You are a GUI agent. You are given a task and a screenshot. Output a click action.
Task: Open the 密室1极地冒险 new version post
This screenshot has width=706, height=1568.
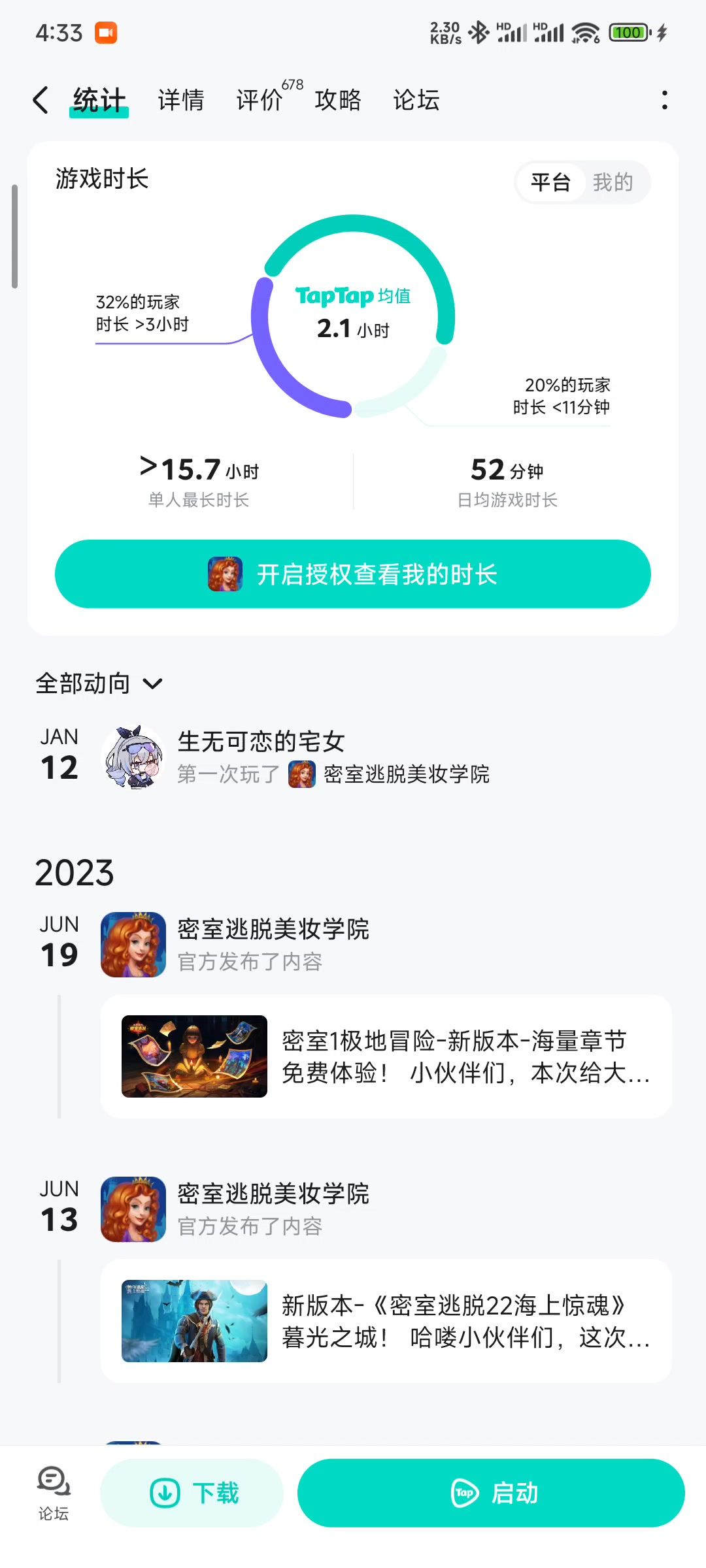point(386,1056)
